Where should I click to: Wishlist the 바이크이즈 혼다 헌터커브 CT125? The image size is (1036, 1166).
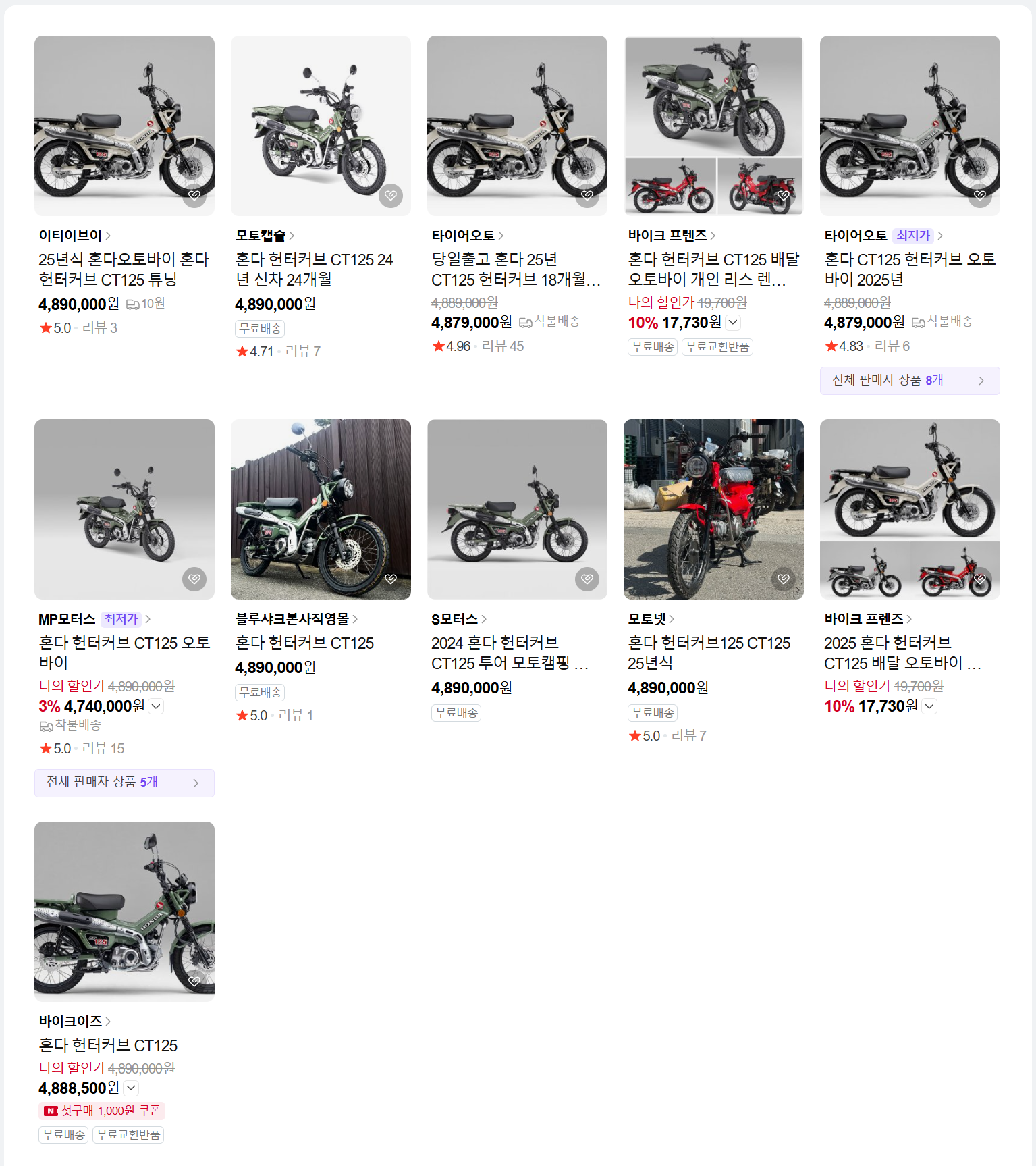tap(194, 981)
